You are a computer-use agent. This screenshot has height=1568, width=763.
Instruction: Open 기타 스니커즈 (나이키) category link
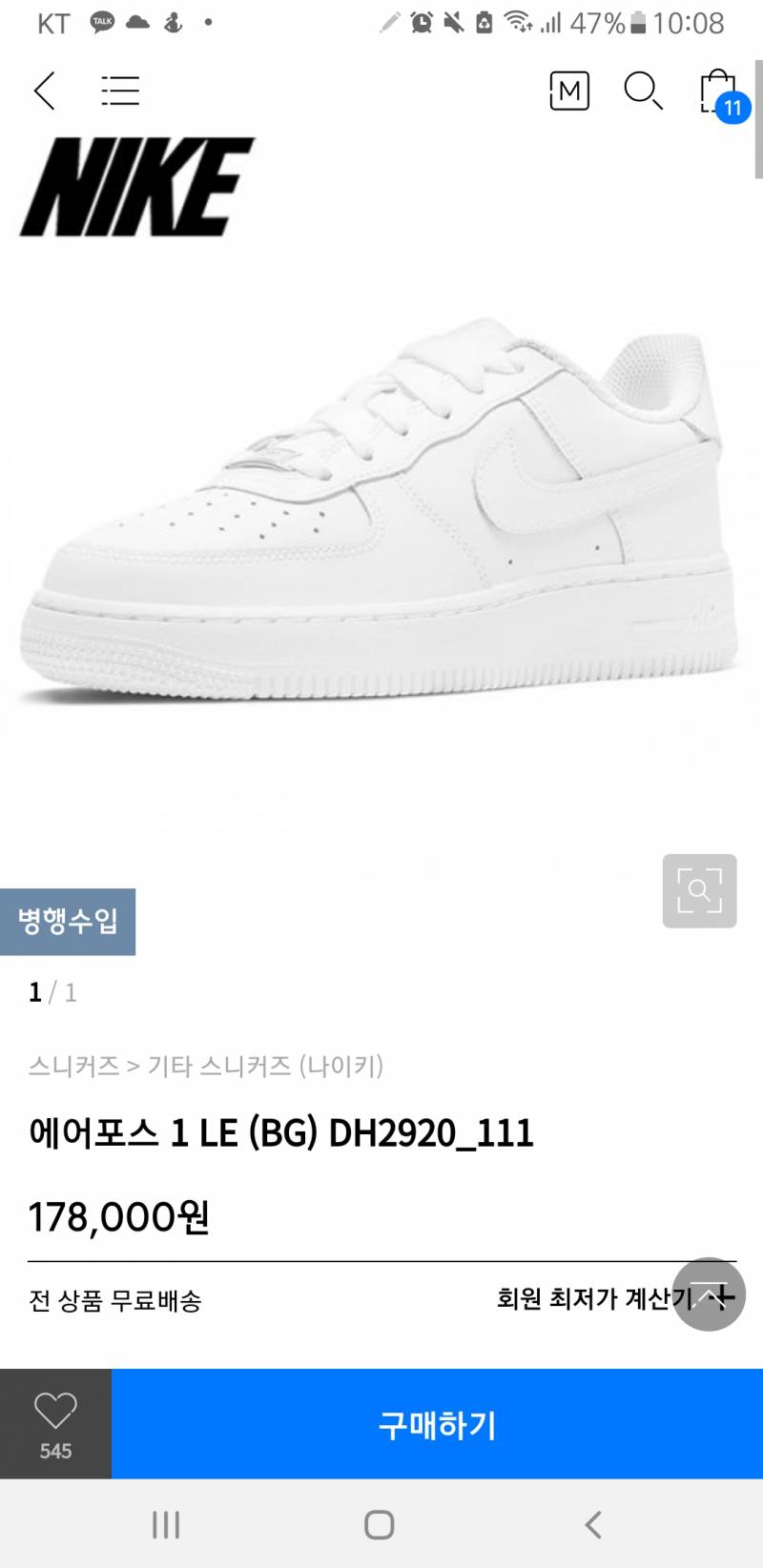click(x=265, y=1066)
